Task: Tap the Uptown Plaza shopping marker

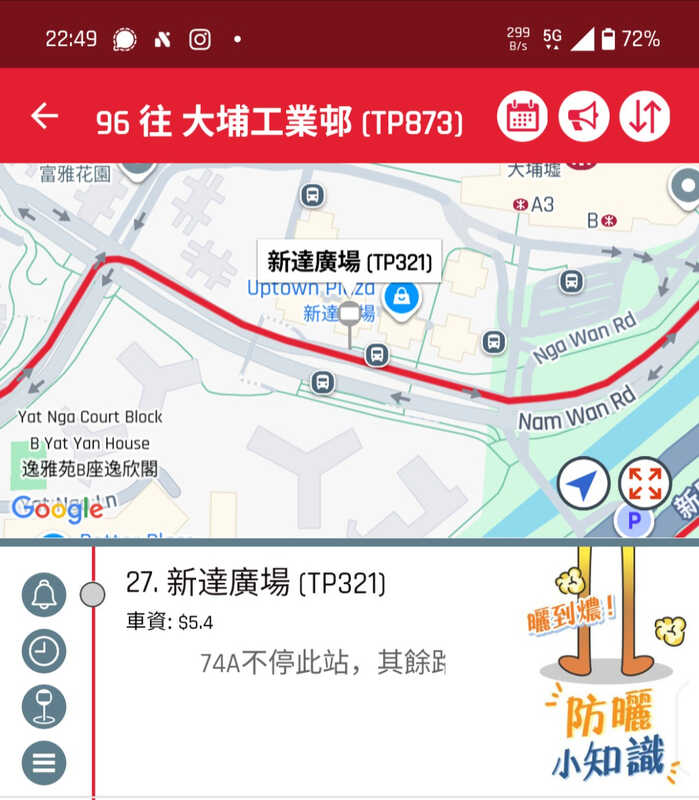Action: pos(401,296)
